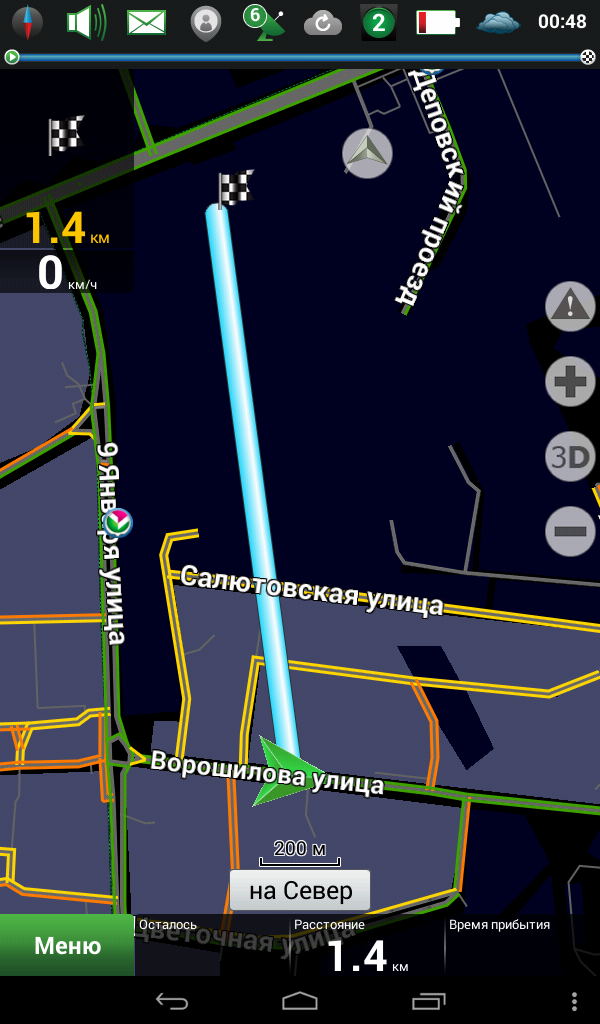Tap the "на Север" orientation button
This screenshot has height=1024, width=600.
300,890
